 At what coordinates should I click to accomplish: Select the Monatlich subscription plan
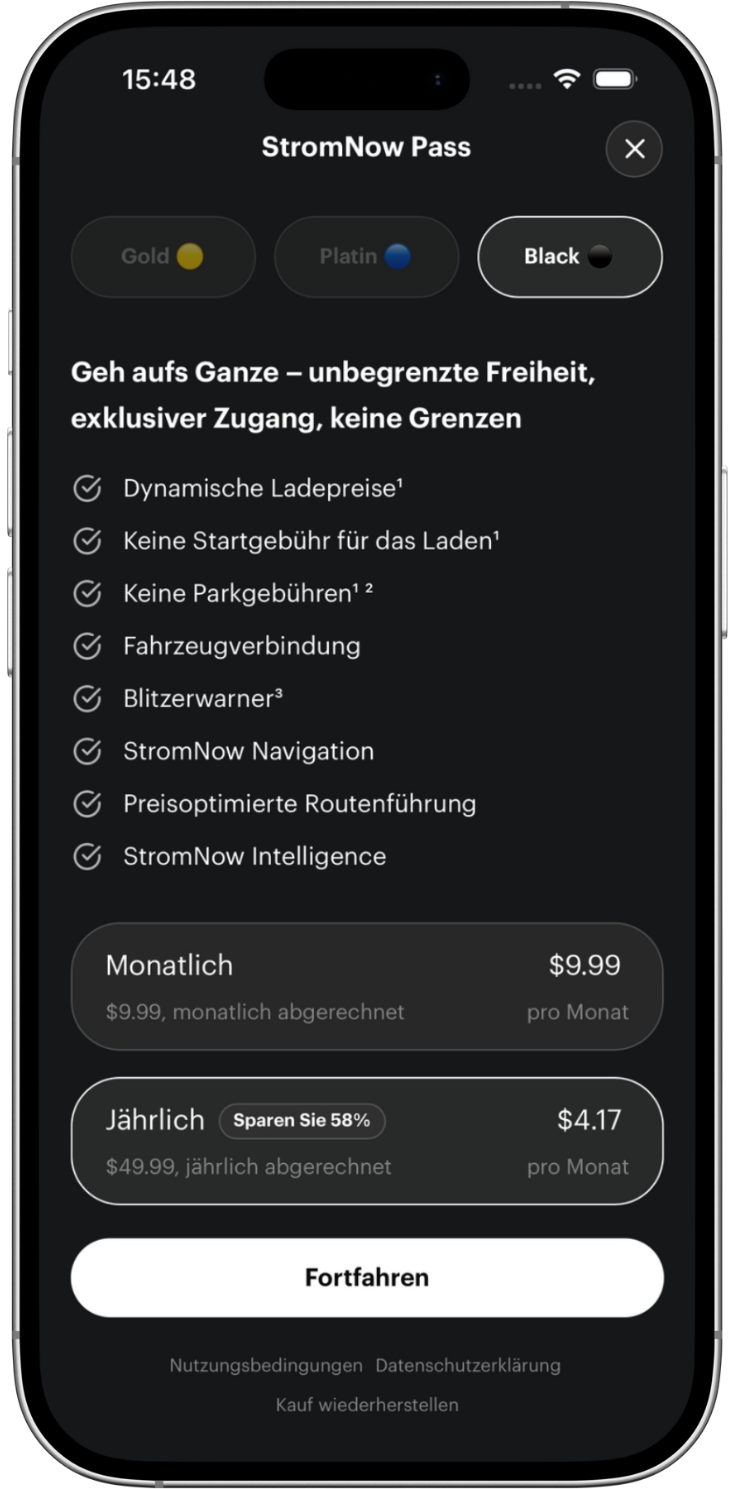[x=367, y=986]
